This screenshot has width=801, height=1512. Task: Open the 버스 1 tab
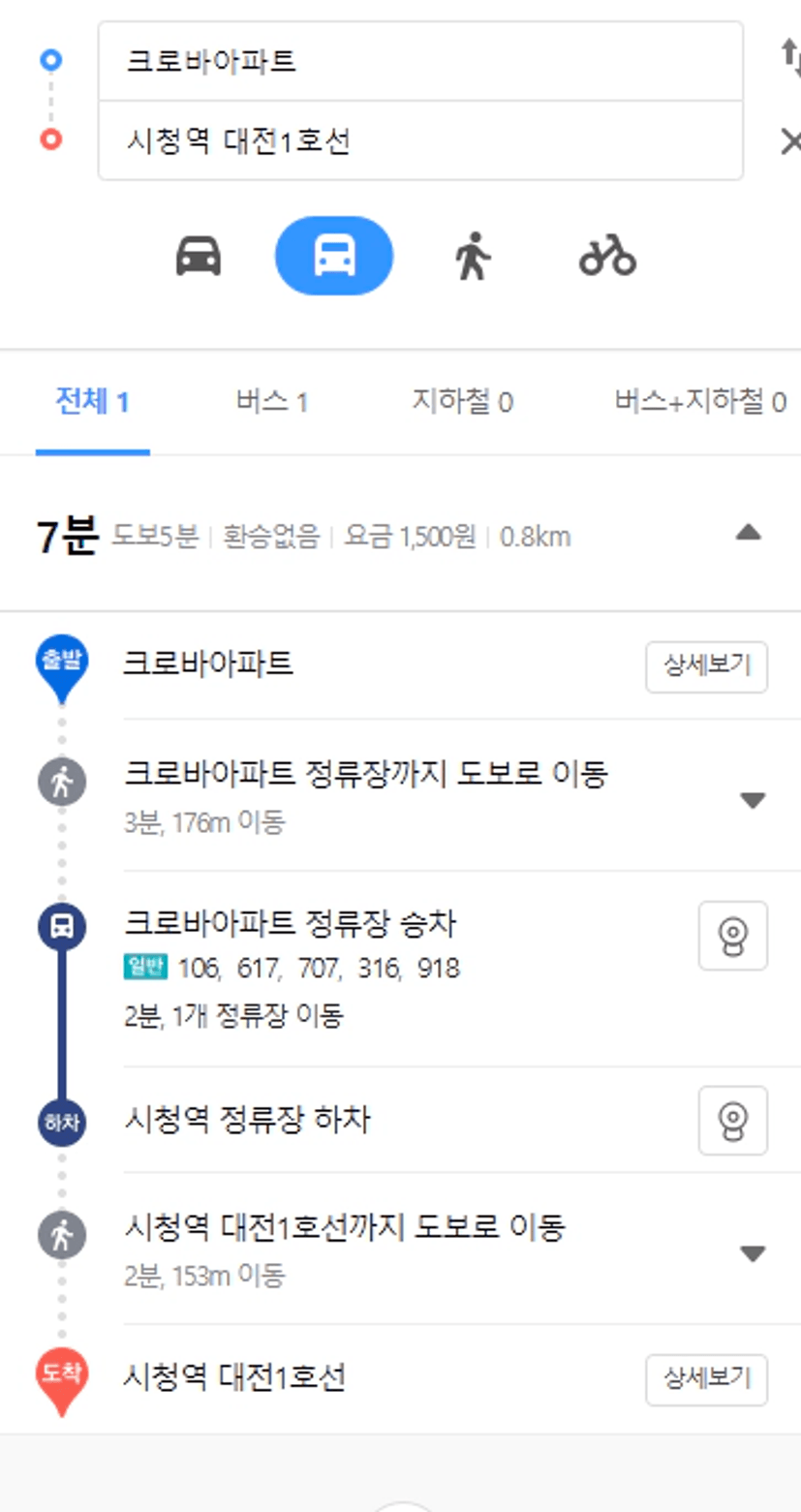tap(272, 402)
